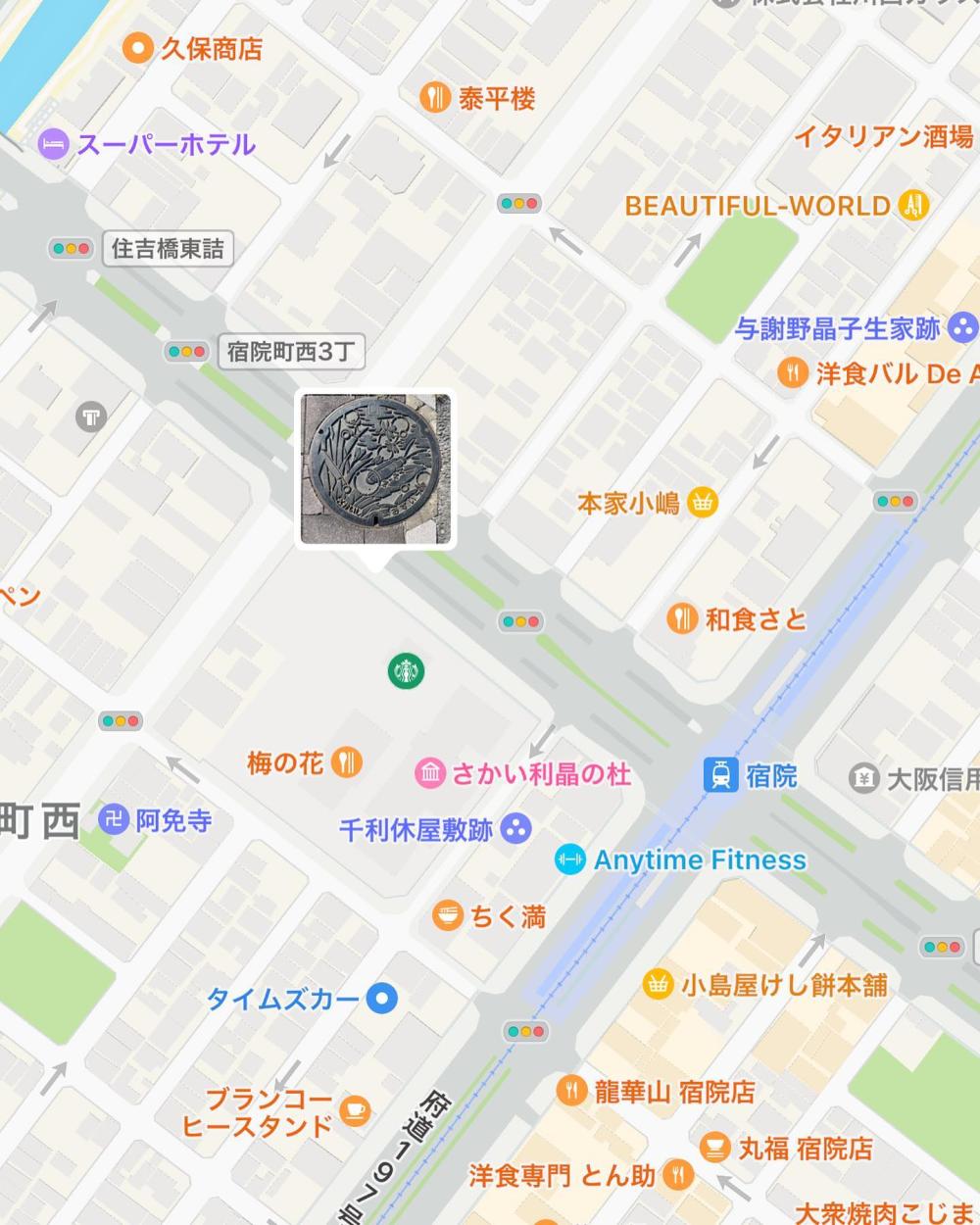
Task: Tap the ブランコーヒースタンド cafe marker
Action: (354, 1111)
